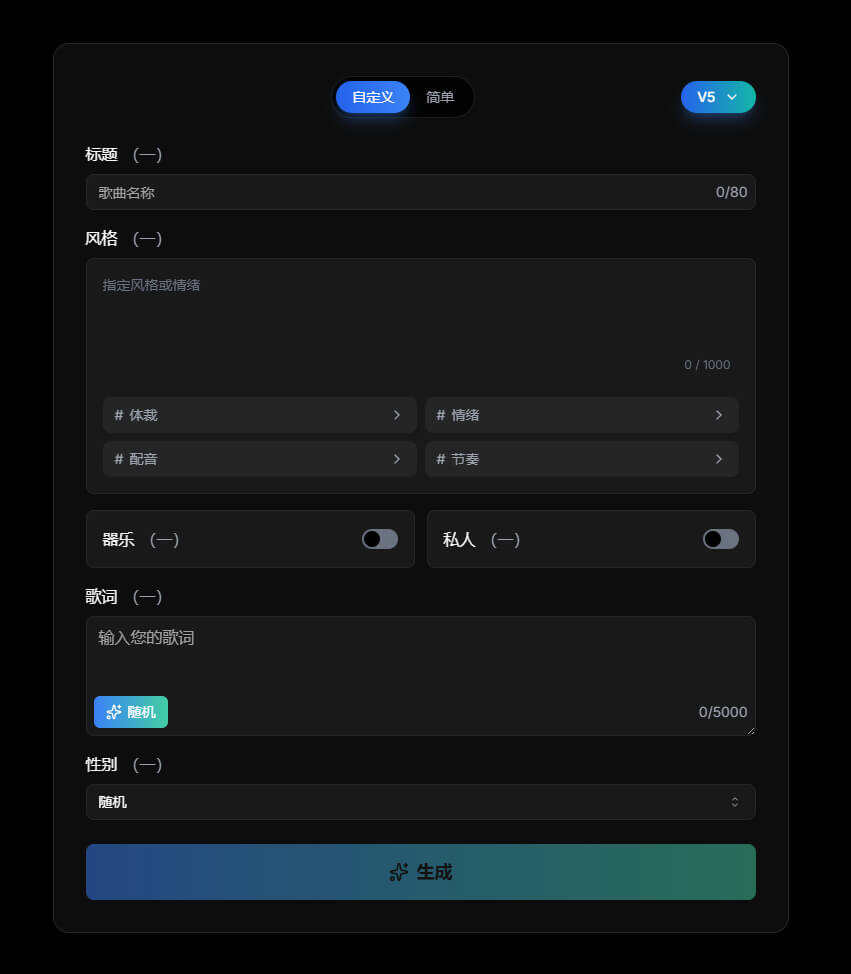The height and width of the screenshot is (974, 851).
Task: Expand the 配音 tag category
Action: coord(259,459)
